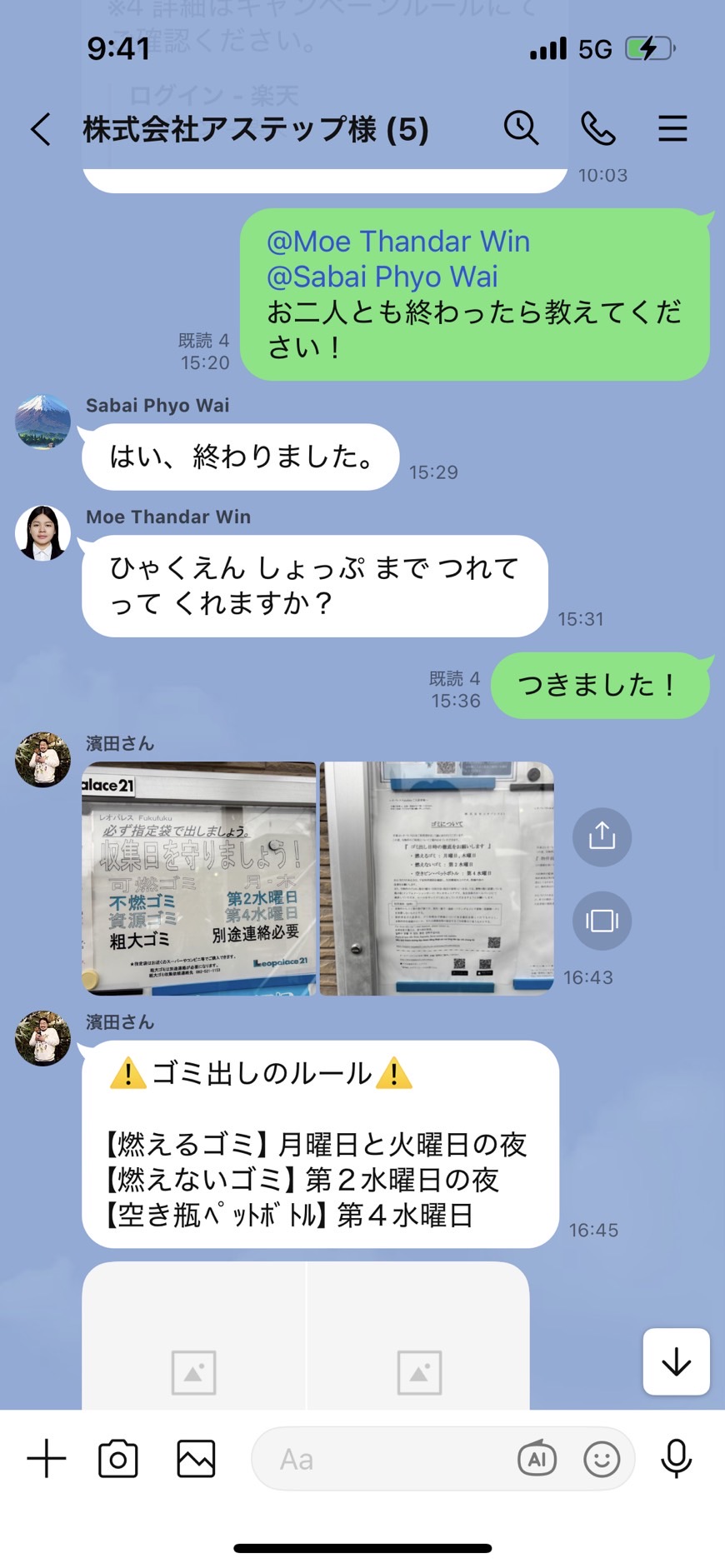Viewport: 725px width, 1568px height.
Task: Focus the Aa message input field
Action: pyautogui.click(x=383, y=1459)
